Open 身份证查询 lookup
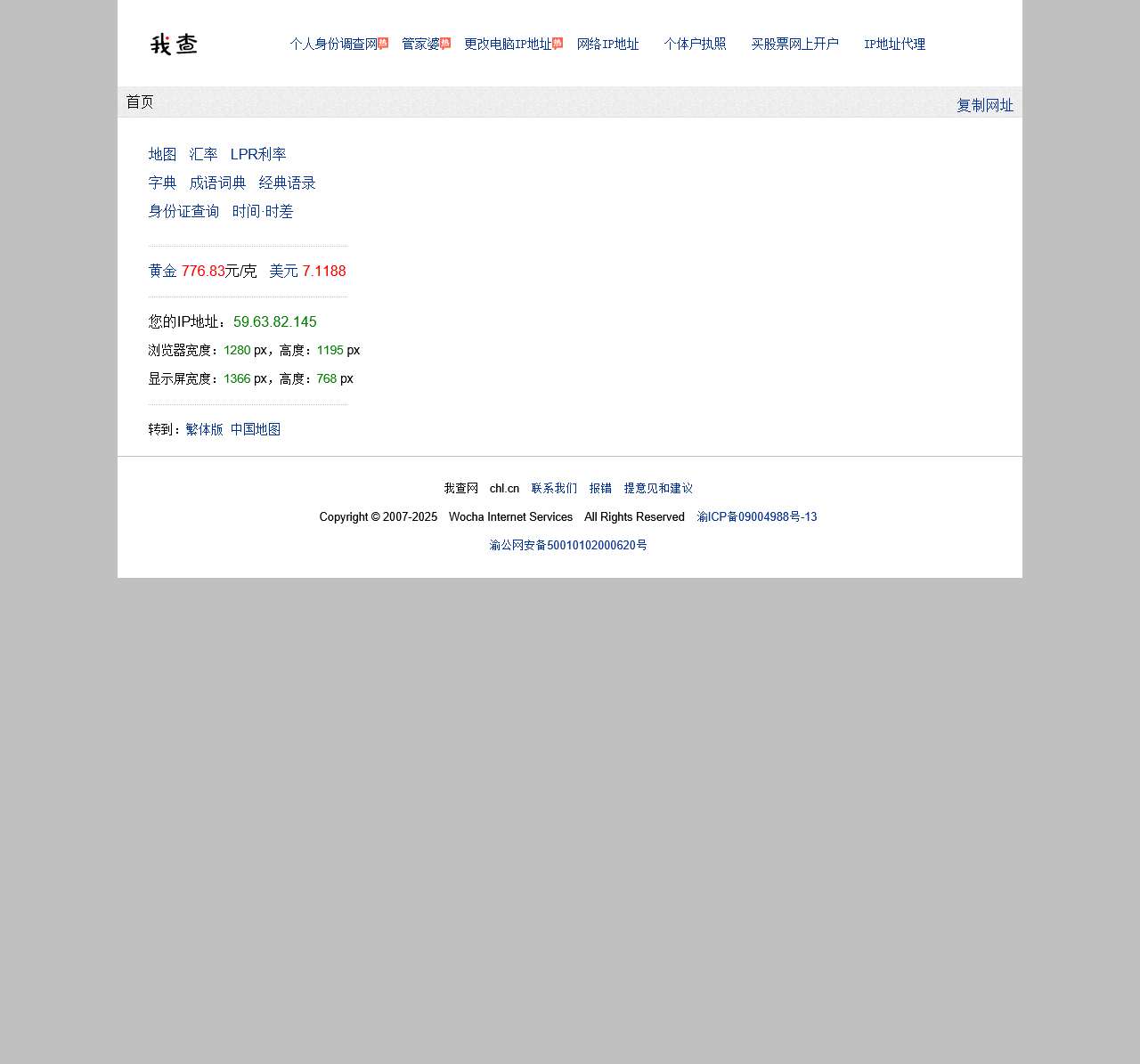This screenshot has height=1064, width=1140. click(x=184, y=211)
